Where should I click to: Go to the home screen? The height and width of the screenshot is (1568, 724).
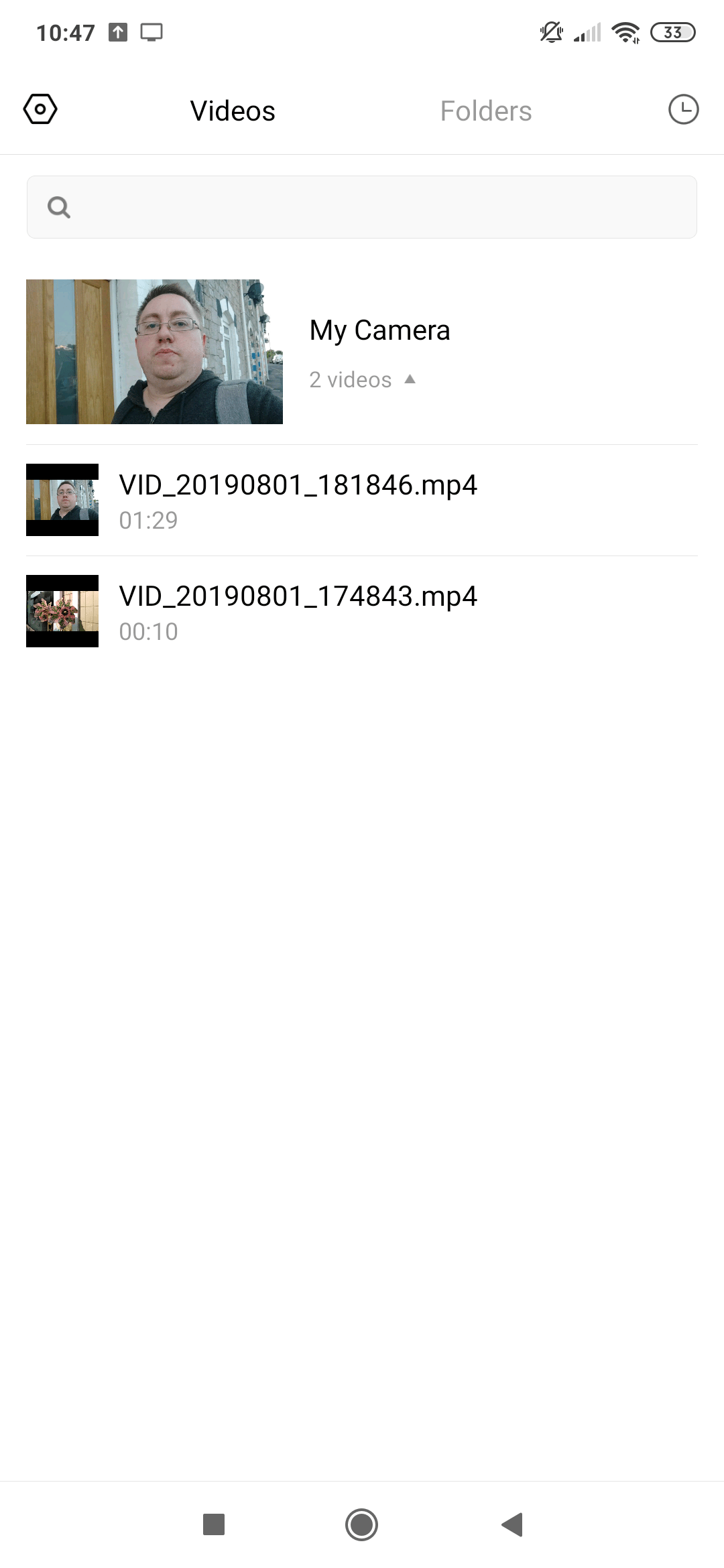361,1524
